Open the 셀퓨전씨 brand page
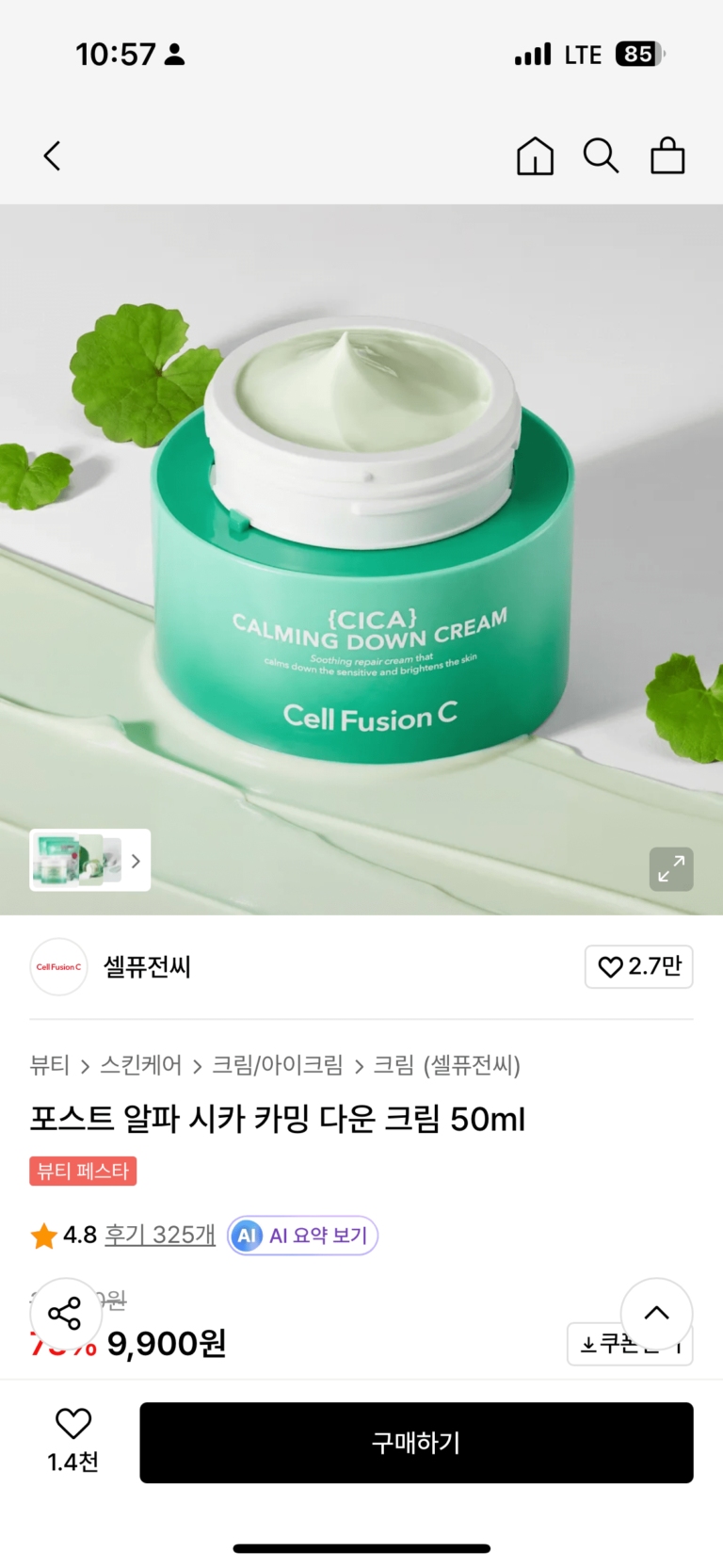The height and width of the screenshot is (1568, 723). click(x=146, y=966)
